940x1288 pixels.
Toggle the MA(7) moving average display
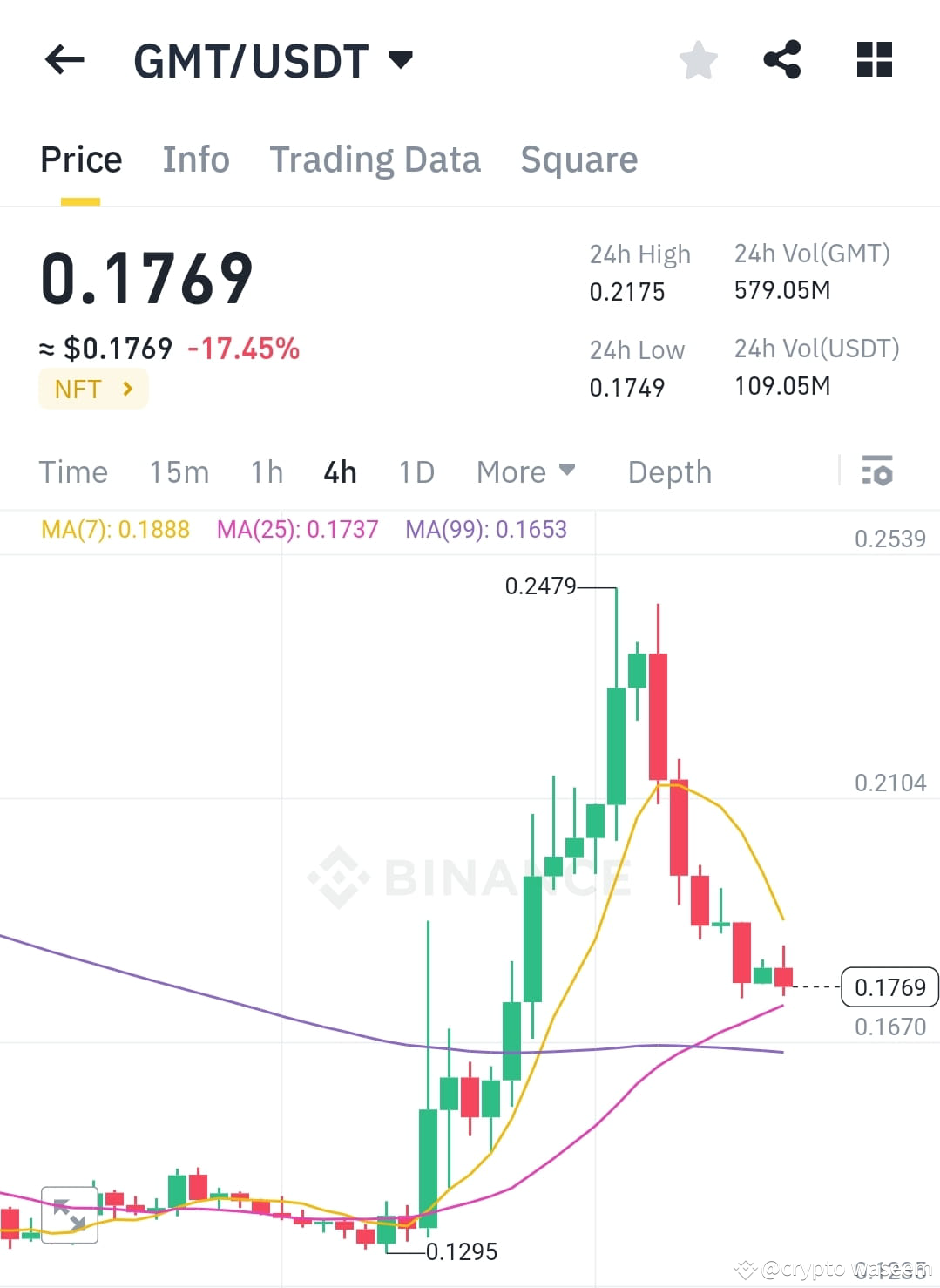(116, 529)
